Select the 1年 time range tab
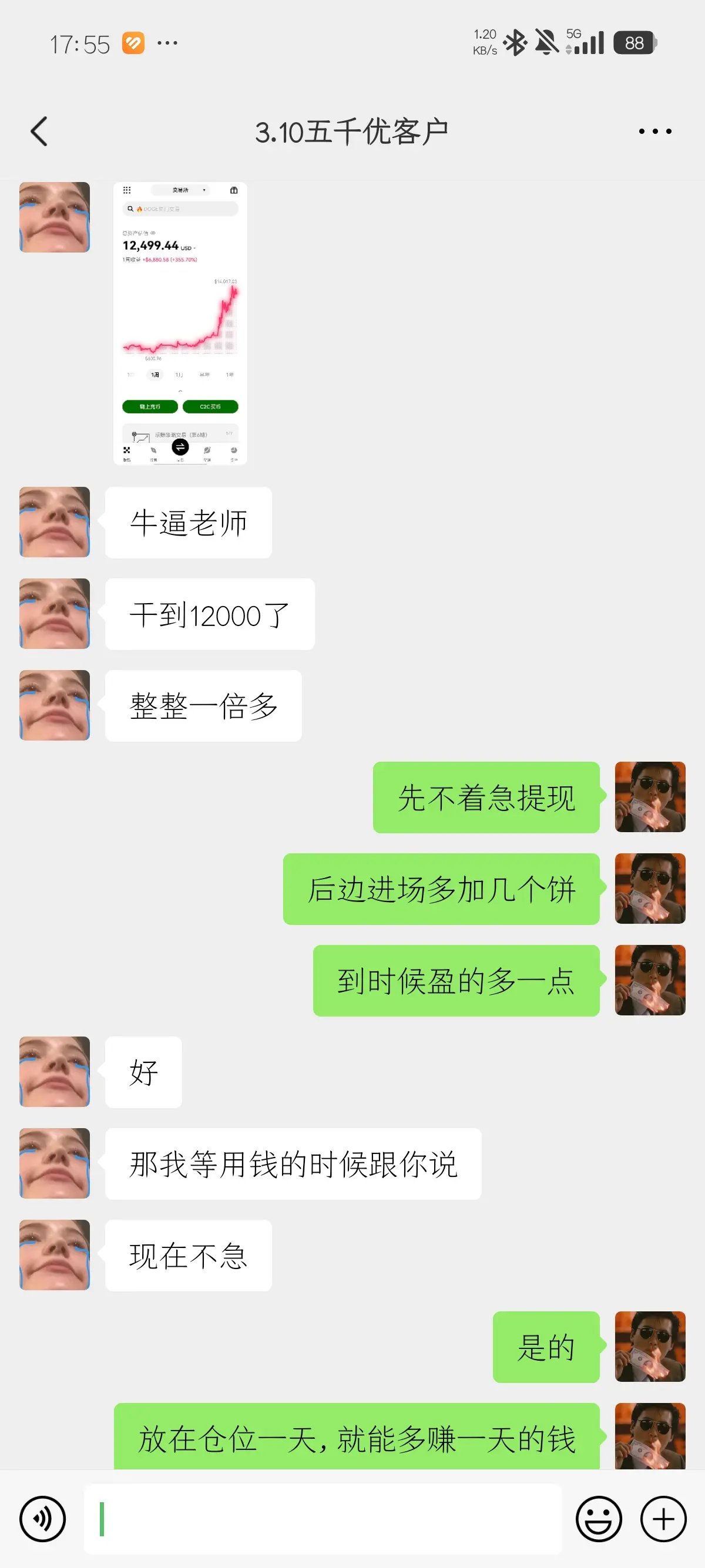Screen dimensions: 705x1568 pos(230,375)
